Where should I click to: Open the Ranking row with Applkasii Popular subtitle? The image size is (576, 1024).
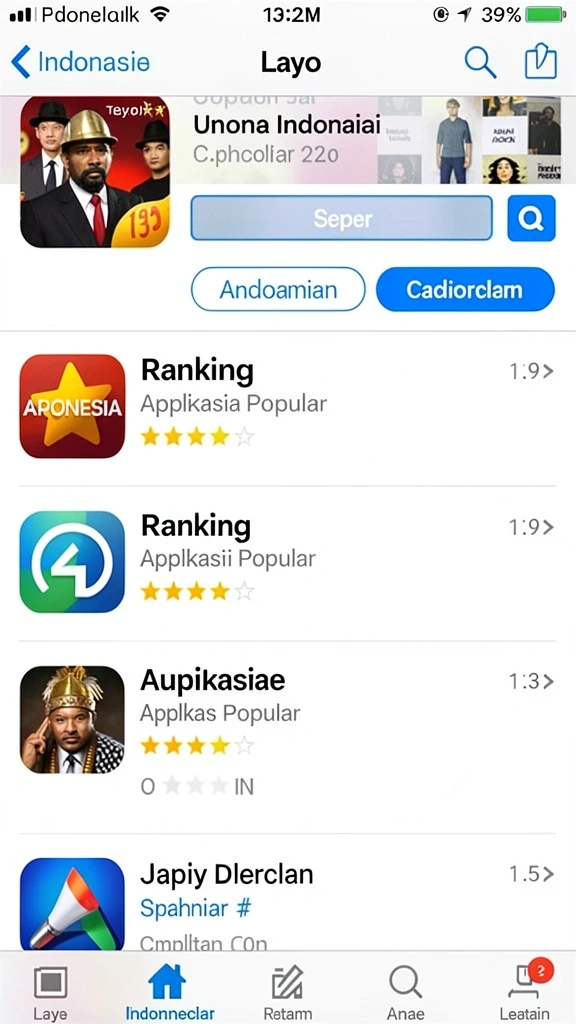click(287, 563)
